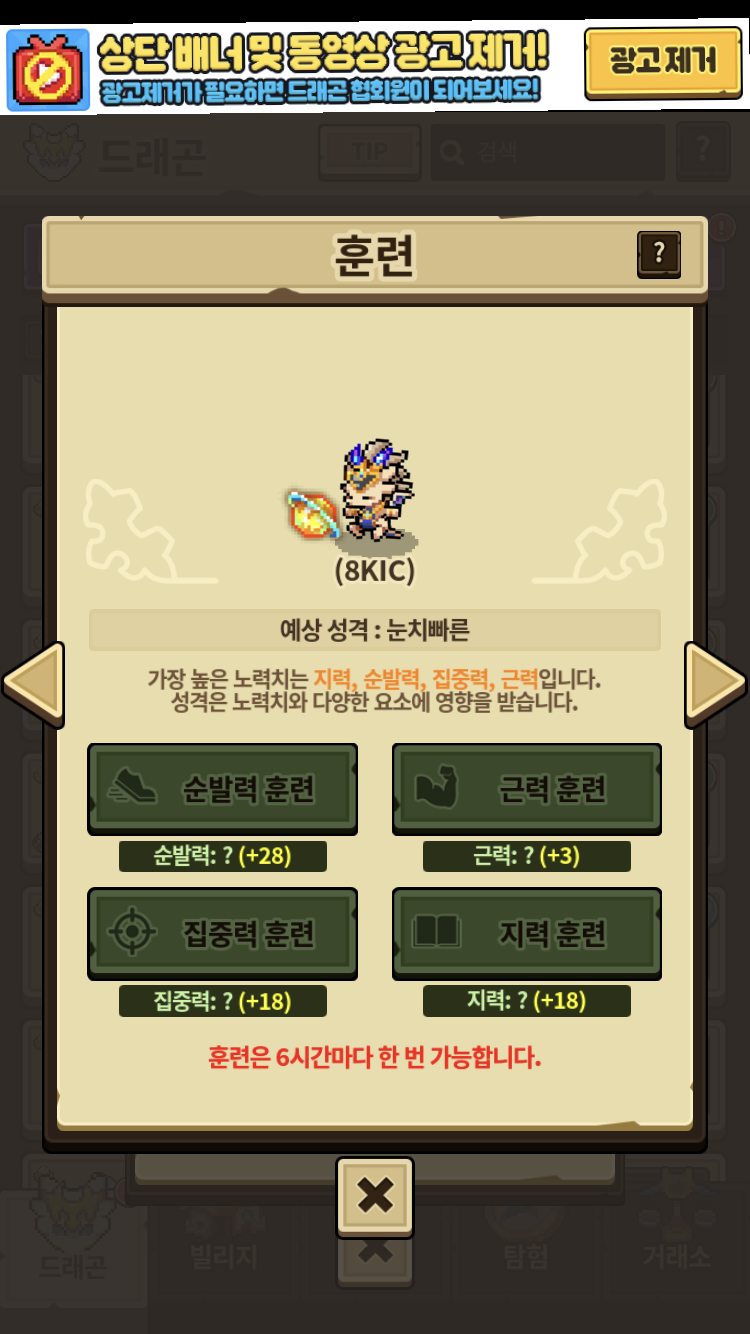This screenshot has width=750, height=1334.
Task: Start 지력 훈련
Action: click(526, 933)
